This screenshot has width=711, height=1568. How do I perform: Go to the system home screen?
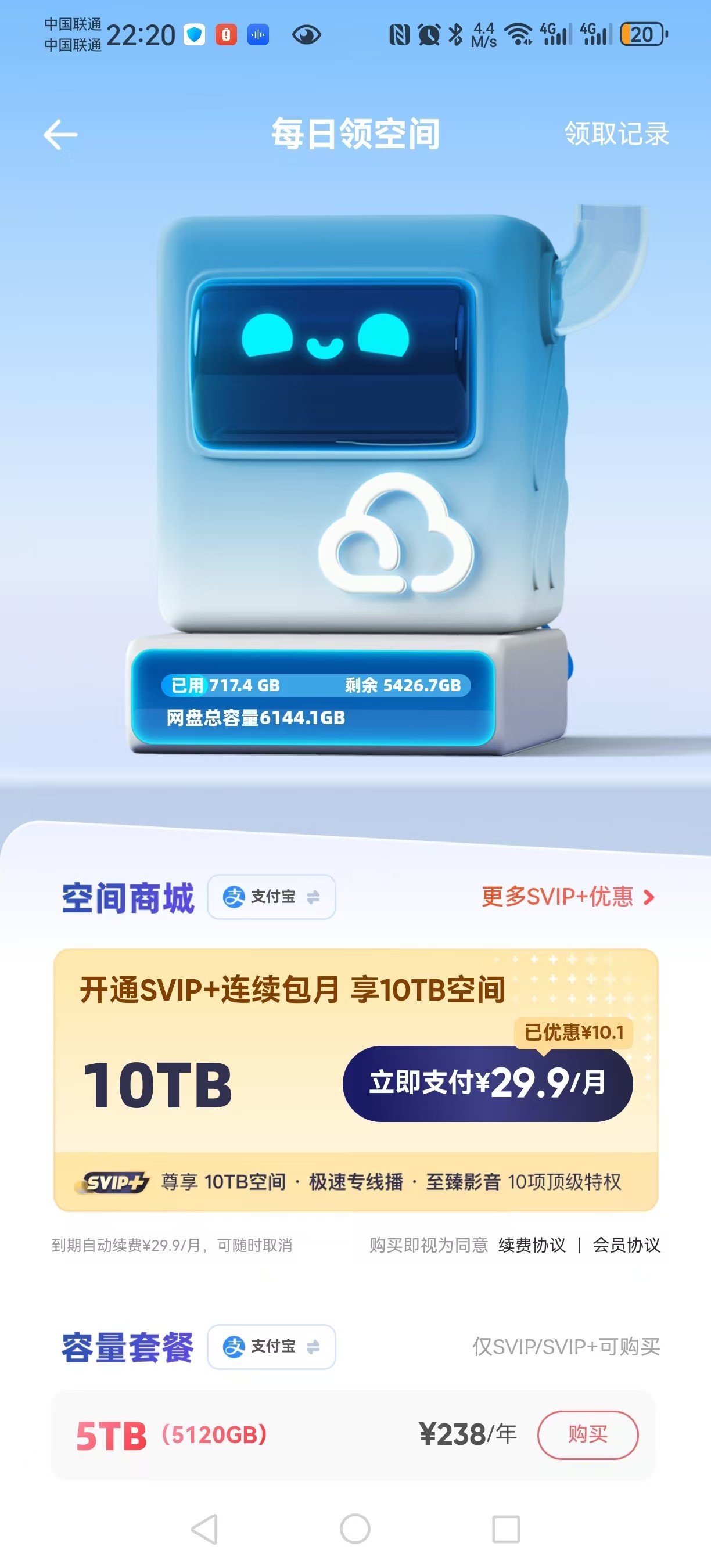[355, 1529]
